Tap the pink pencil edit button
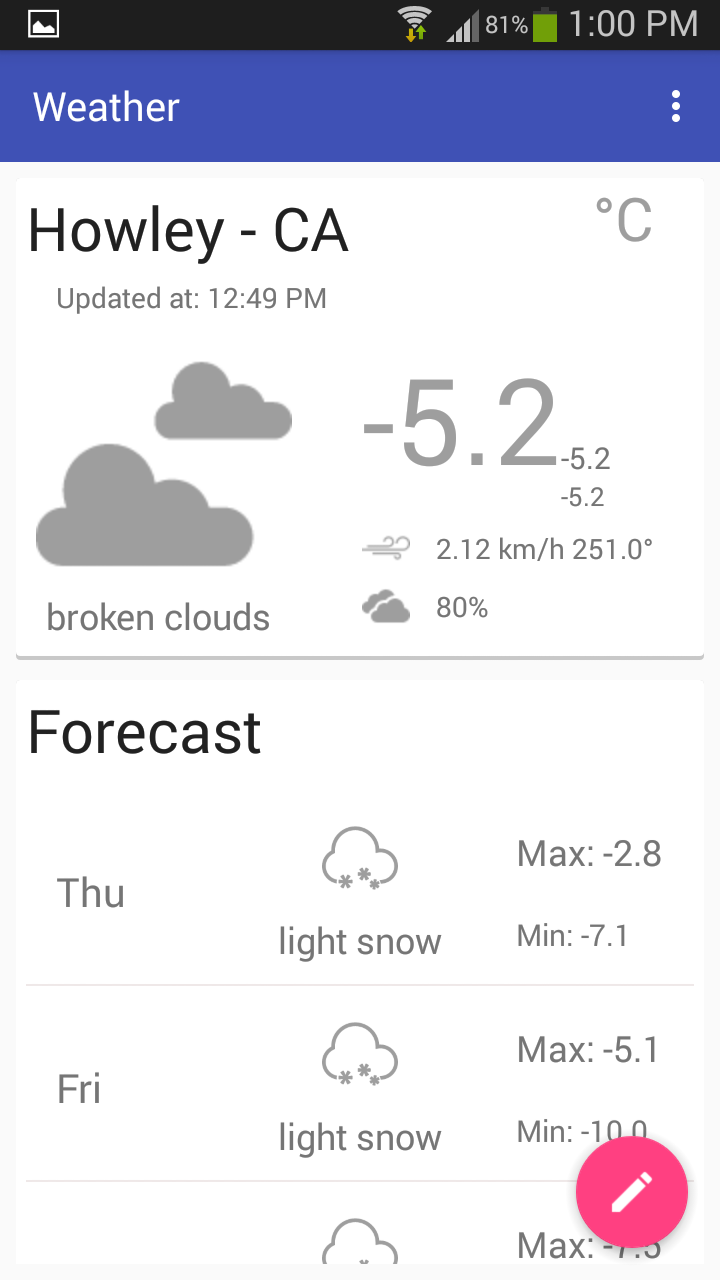The height and width of the screenshot is (1280, 720). pos(631,1192)
